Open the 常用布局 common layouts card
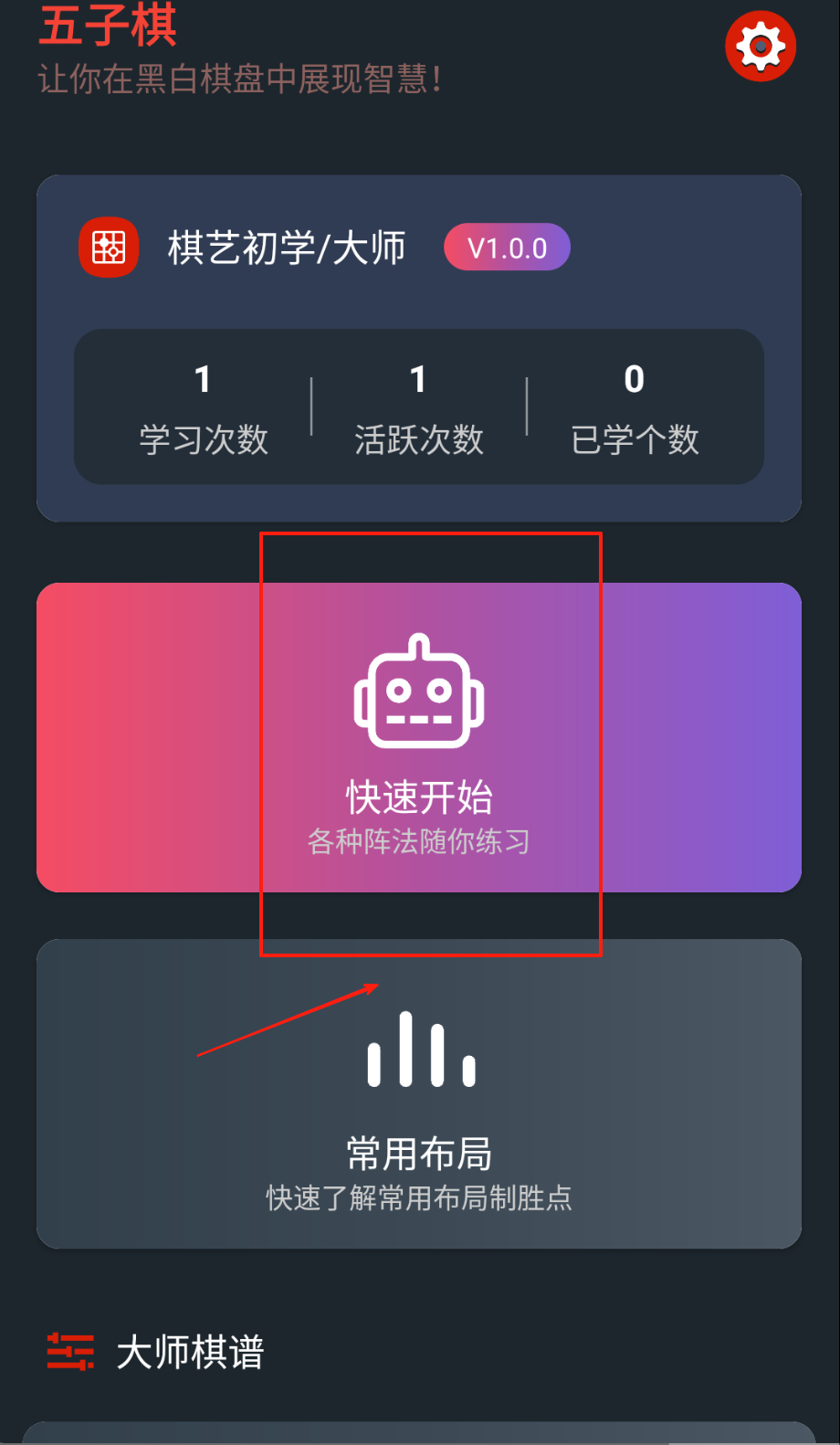 pos(419,1093)
